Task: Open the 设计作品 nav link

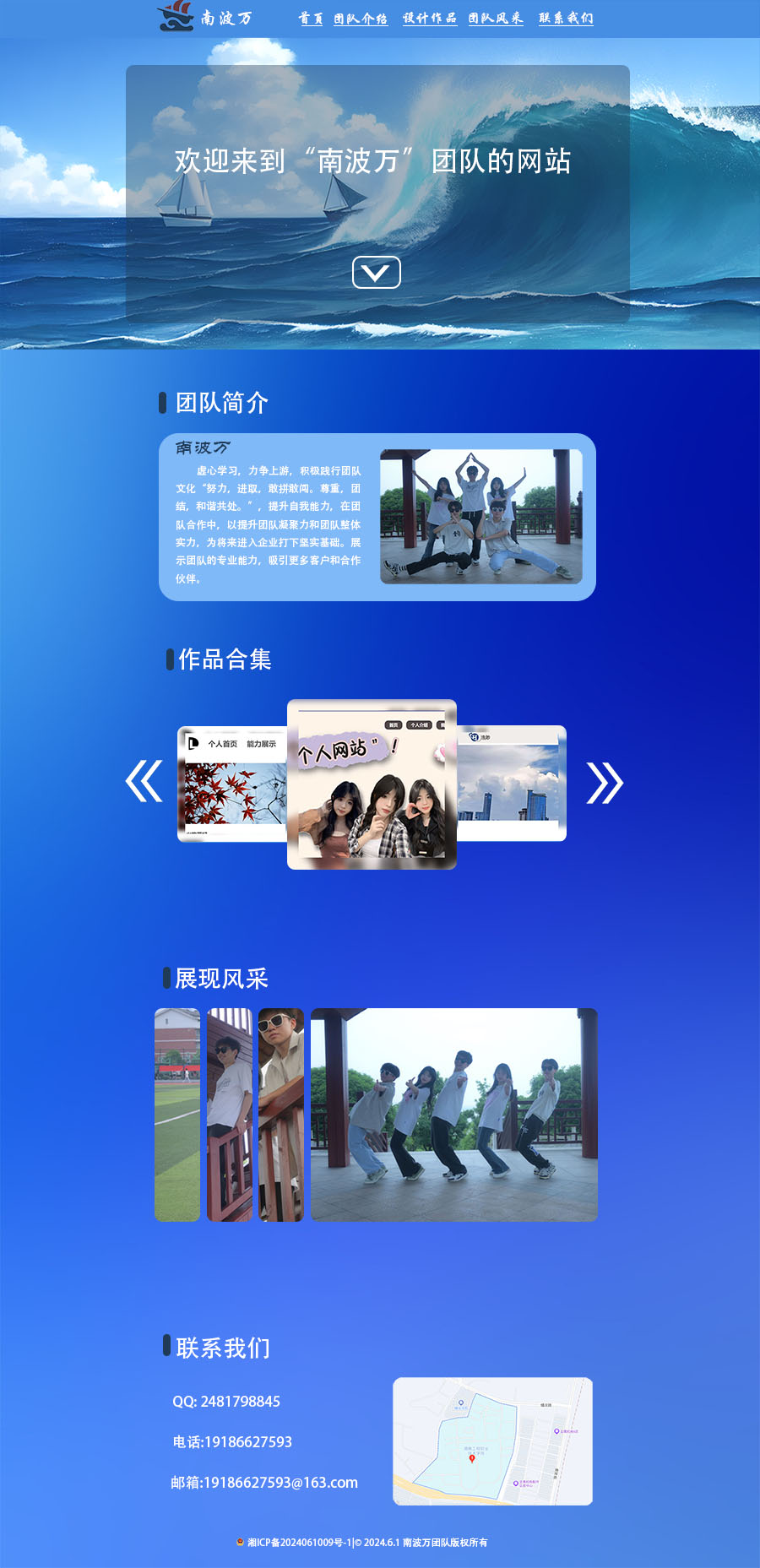Action: coord(429,18)
